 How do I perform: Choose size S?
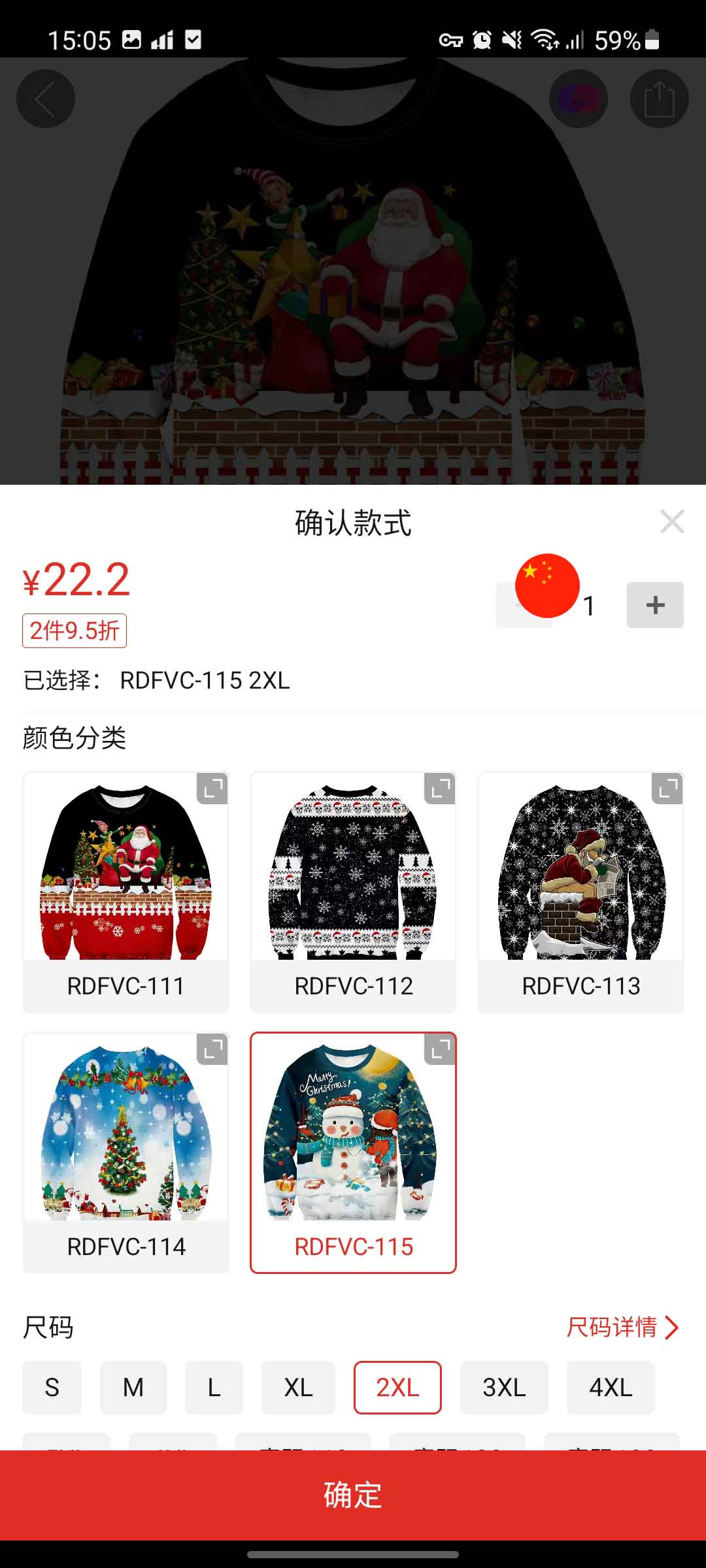[x=52, y=1387]
